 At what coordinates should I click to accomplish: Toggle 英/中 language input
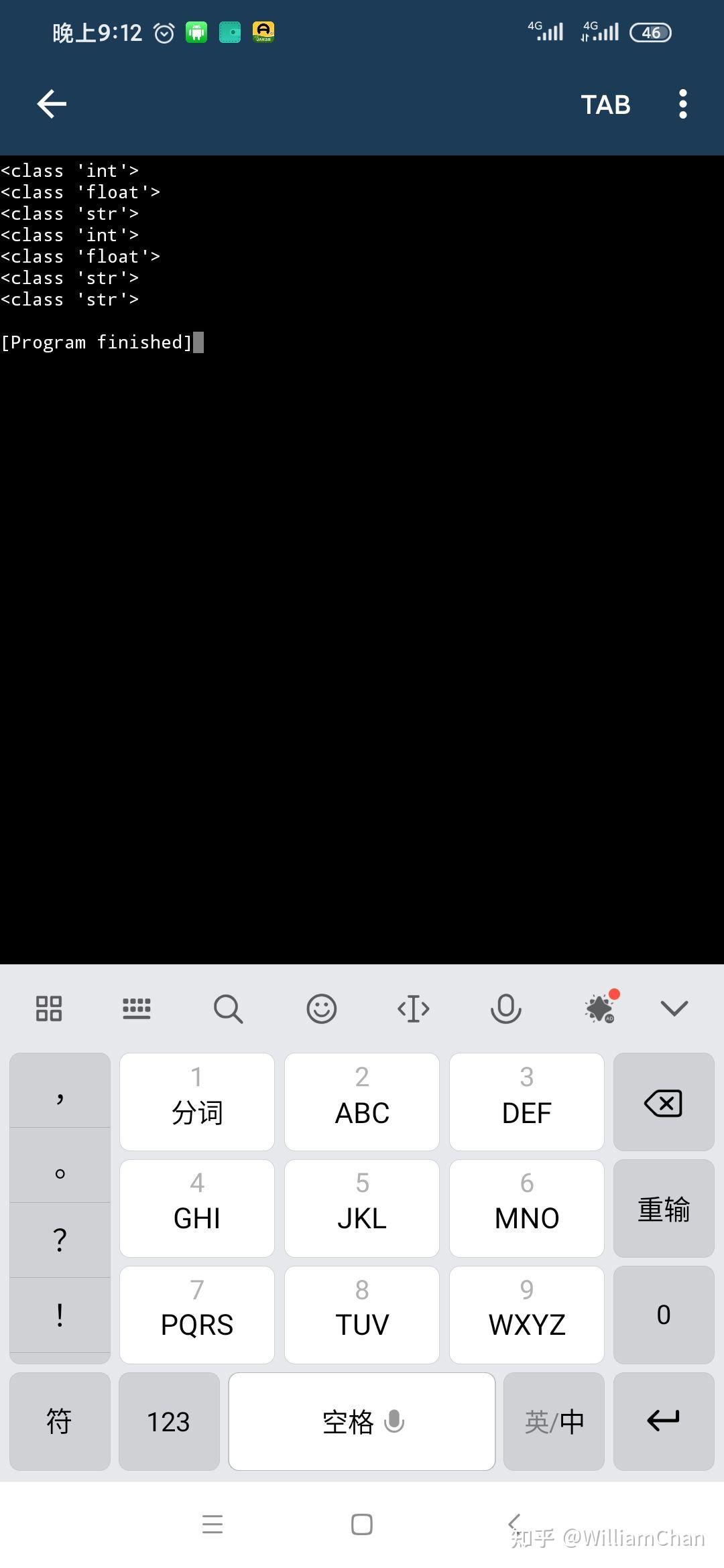(554, 1421)
